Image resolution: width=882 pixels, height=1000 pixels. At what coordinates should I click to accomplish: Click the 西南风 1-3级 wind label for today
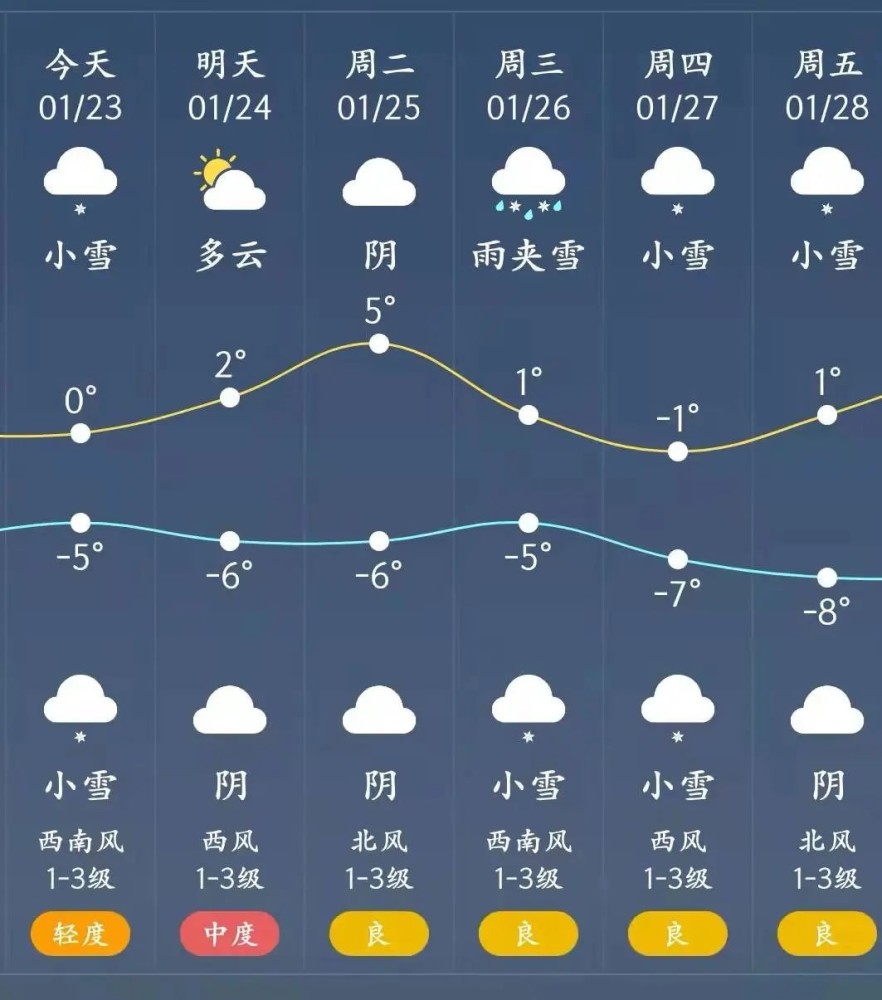coord(80,858)
